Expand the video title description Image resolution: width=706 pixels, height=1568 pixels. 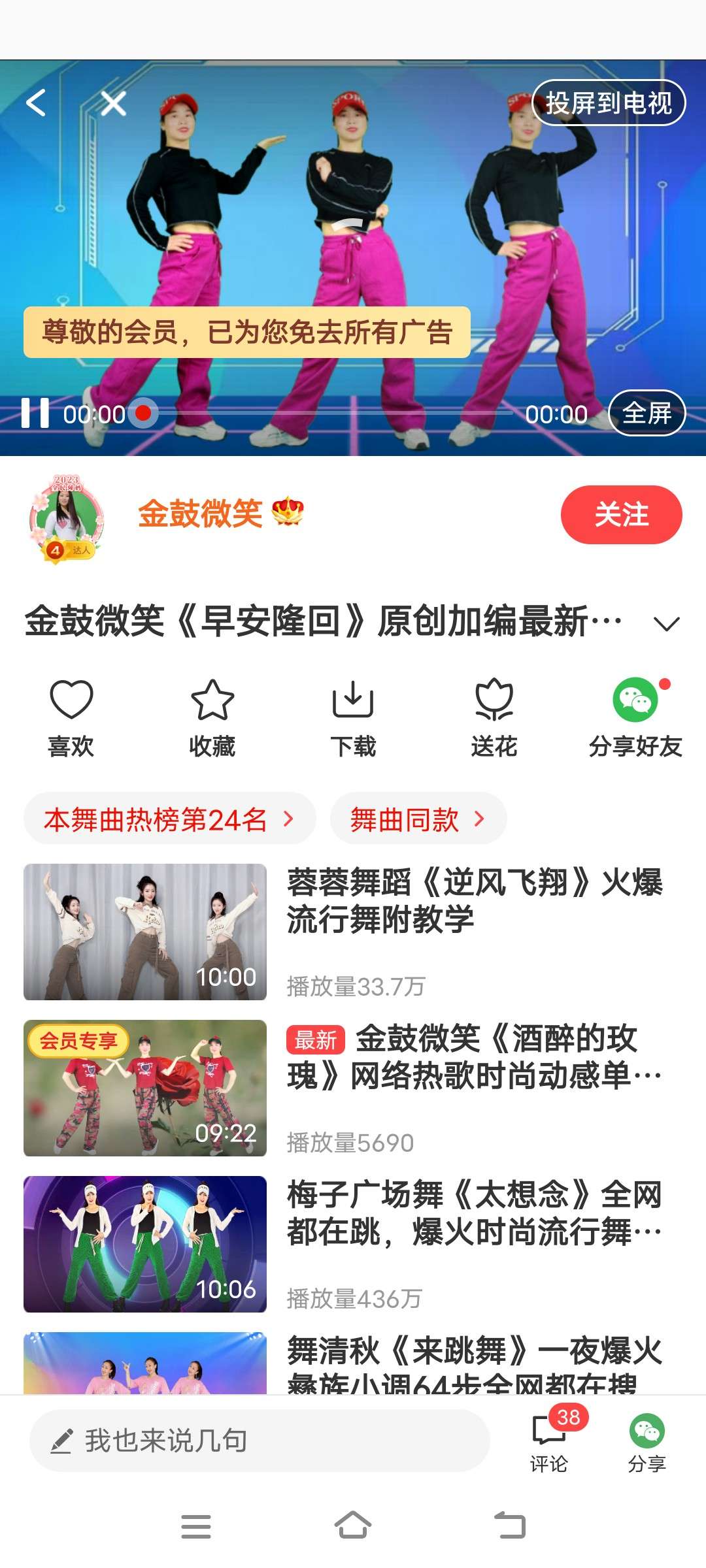click(x=668, y=625)
